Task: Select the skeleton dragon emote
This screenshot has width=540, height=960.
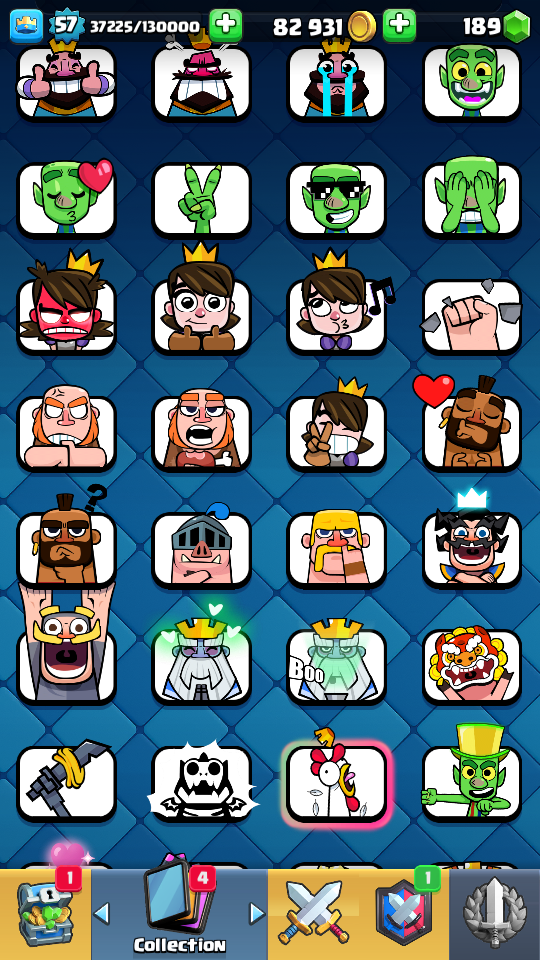Action: [x=201, y=783]
